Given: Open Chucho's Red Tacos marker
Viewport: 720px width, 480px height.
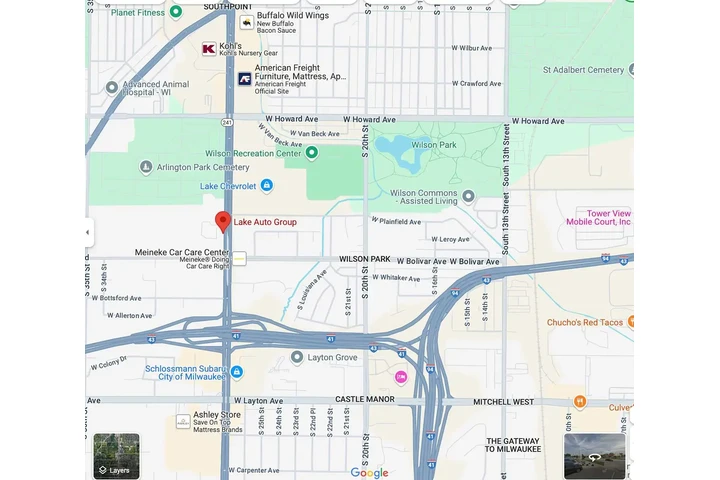Looking at the screenshot, I should point(631,322).
